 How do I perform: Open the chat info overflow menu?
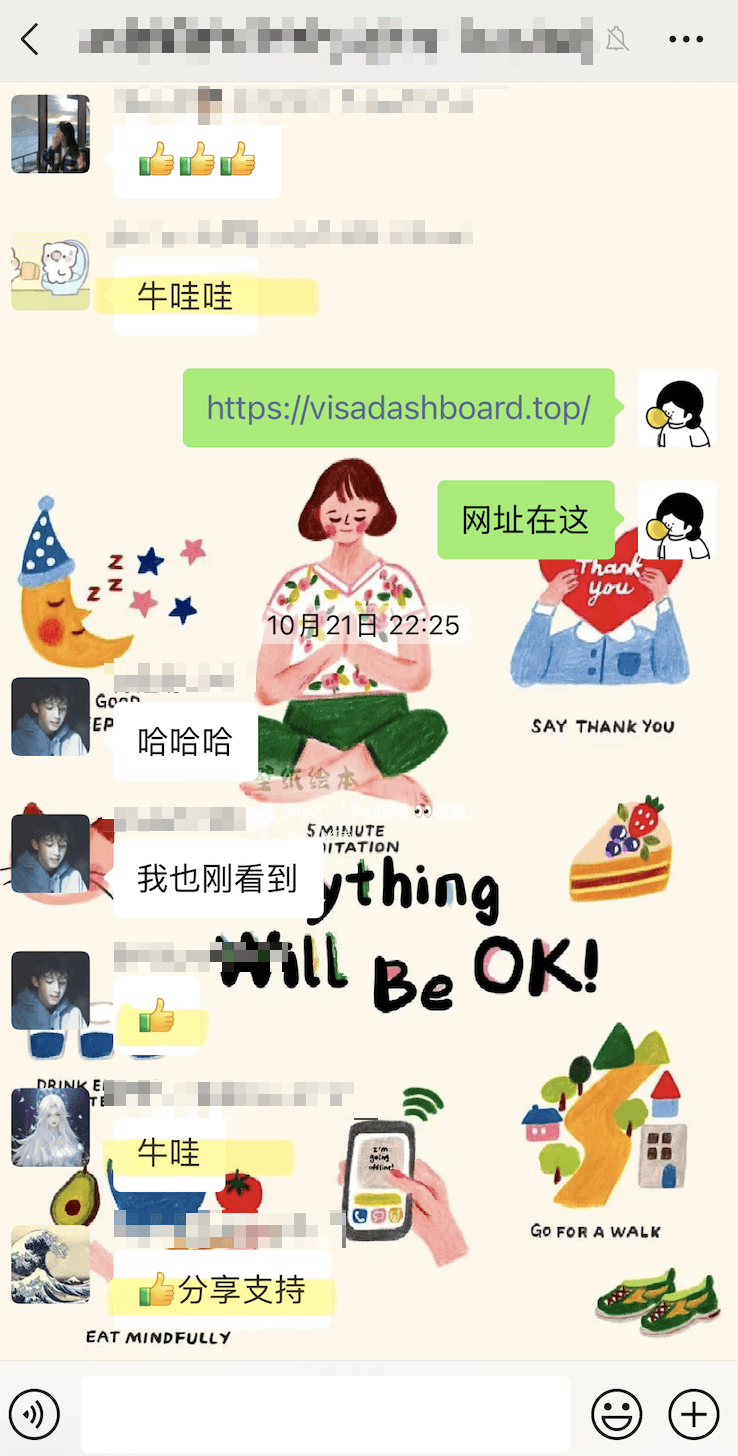point(686,40)
